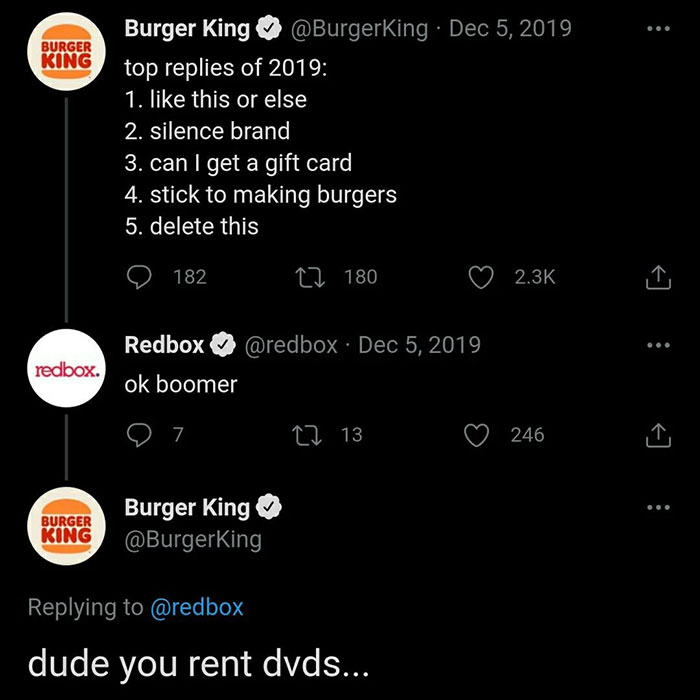
Task: Open overflow menu on Burger King's first tweet
Action: [x=656, y=27]
